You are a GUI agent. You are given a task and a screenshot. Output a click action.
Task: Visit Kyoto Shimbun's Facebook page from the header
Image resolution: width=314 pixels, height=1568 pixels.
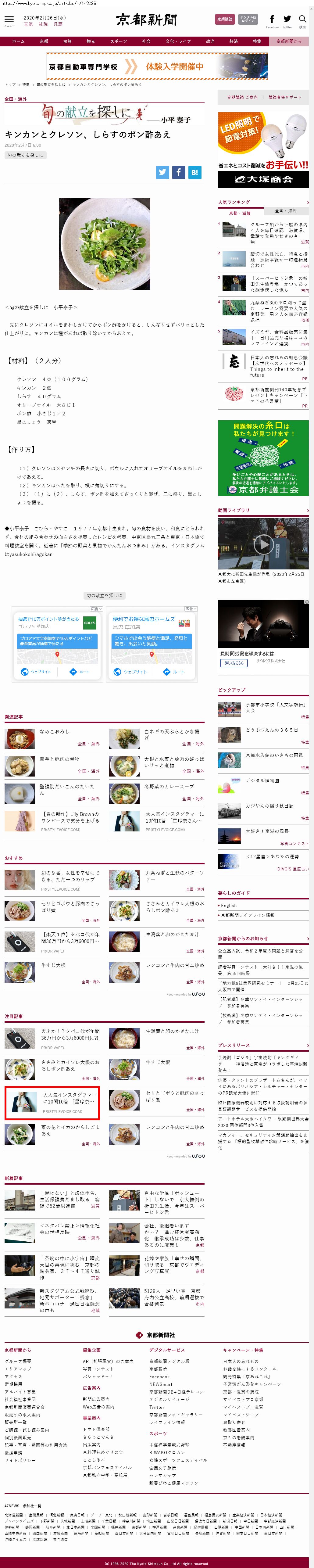click(272, 20)
